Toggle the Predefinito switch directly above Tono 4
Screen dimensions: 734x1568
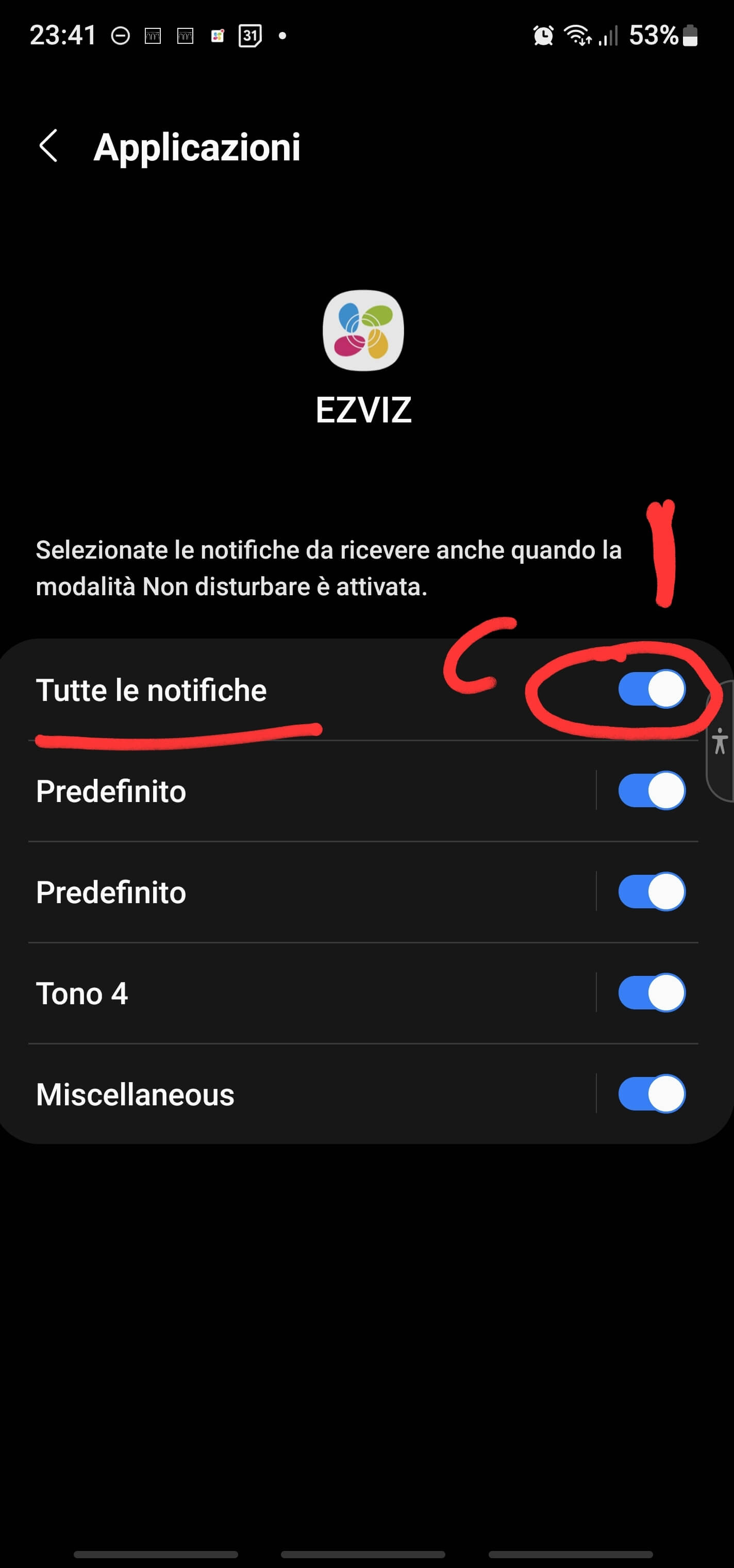click(x=652, y=892)
